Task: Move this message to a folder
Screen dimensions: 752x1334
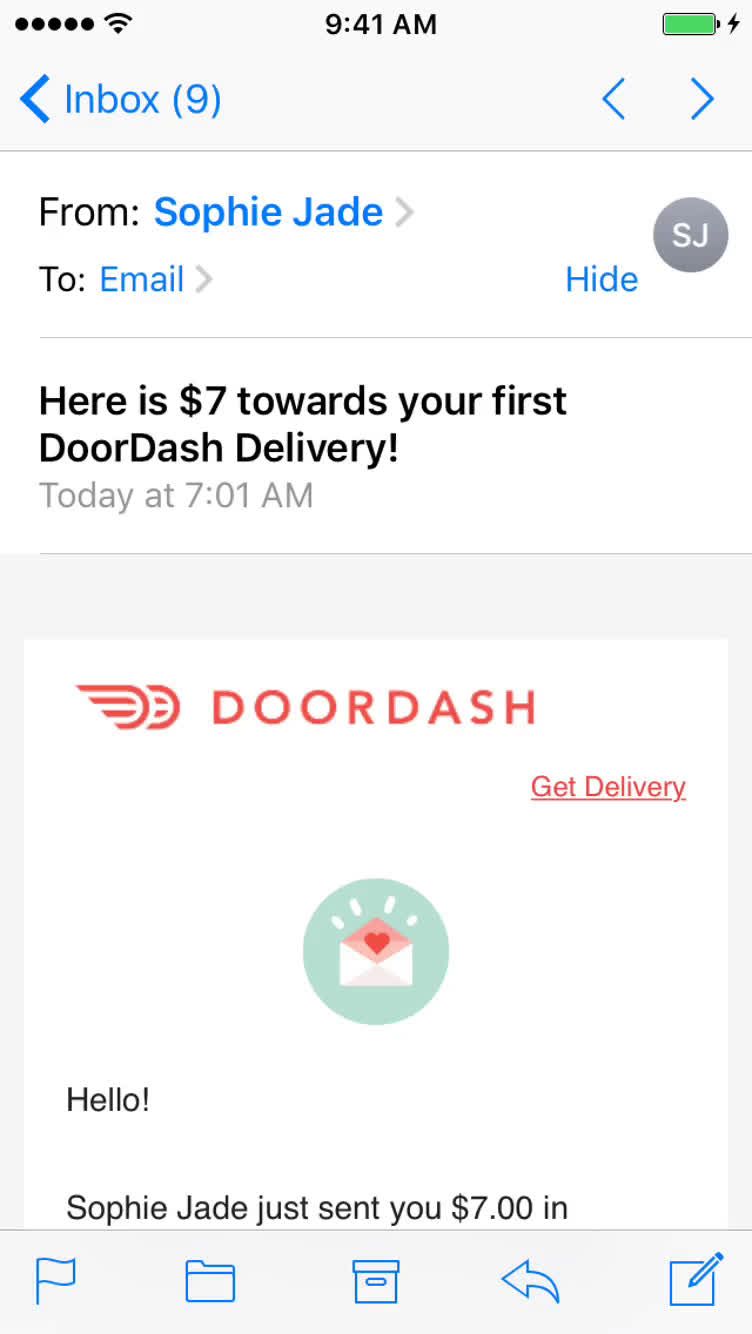Action: pyautogui.click(x=211, y=1280)
